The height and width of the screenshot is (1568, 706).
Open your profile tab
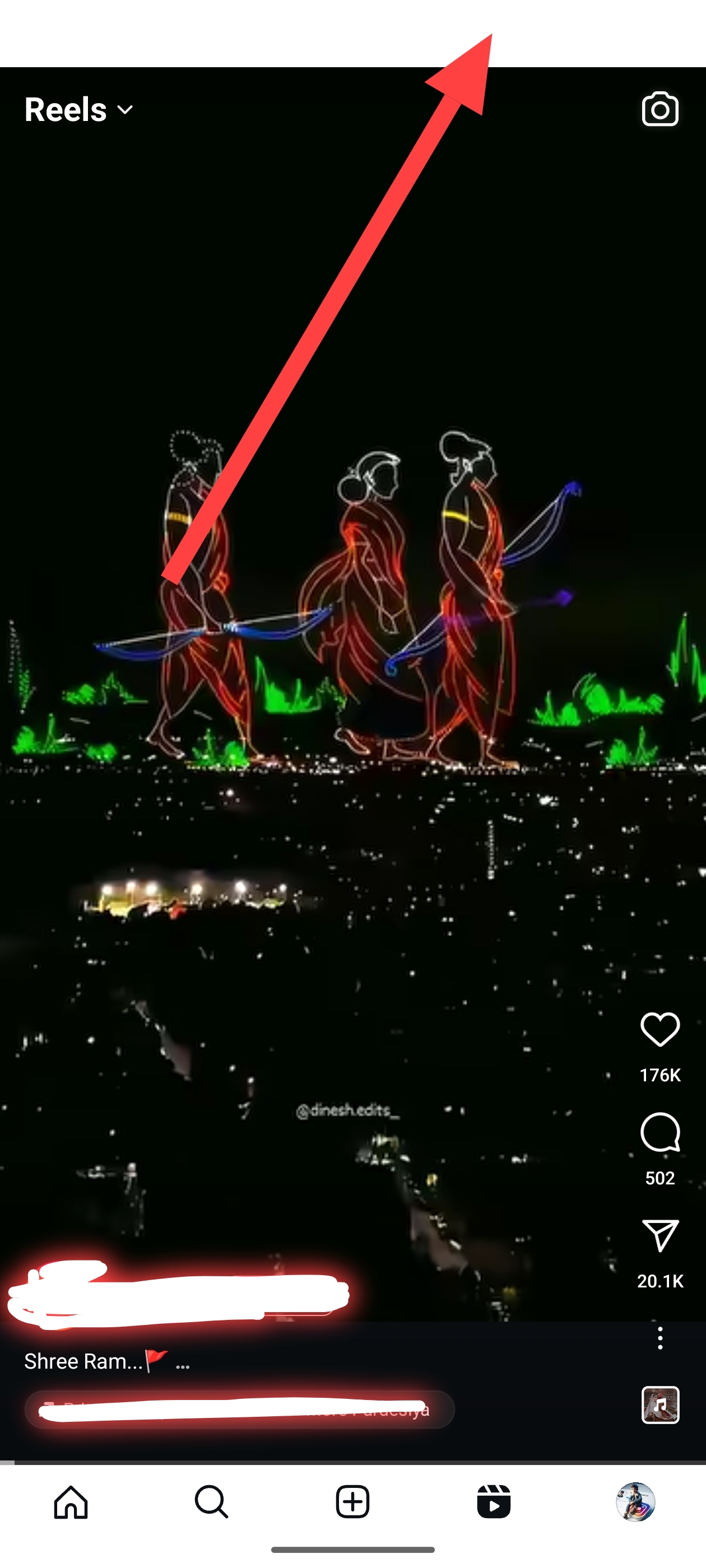click(635, 1502)
